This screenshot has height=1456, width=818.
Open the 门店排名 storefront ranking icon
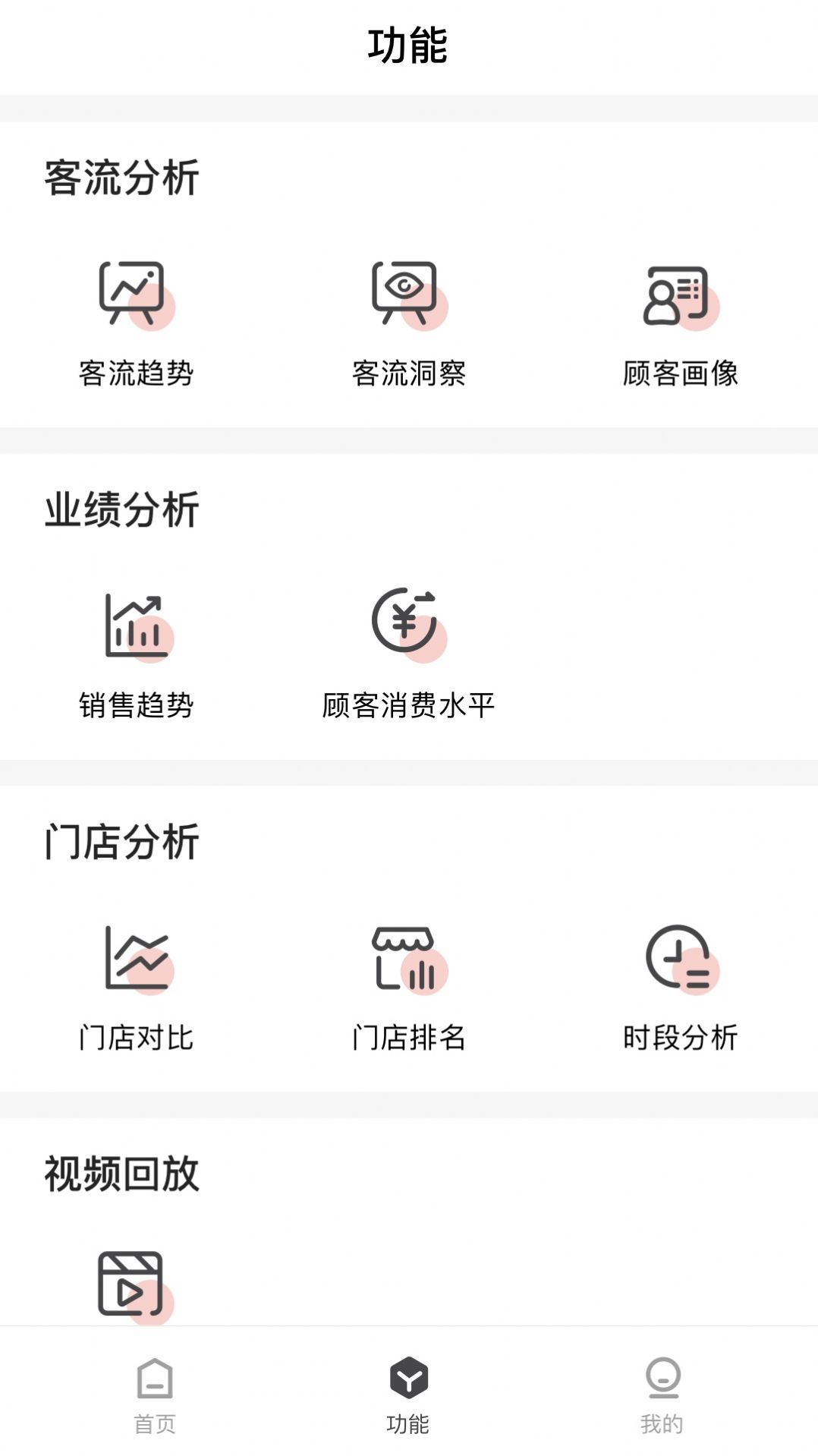click(410, 960)
